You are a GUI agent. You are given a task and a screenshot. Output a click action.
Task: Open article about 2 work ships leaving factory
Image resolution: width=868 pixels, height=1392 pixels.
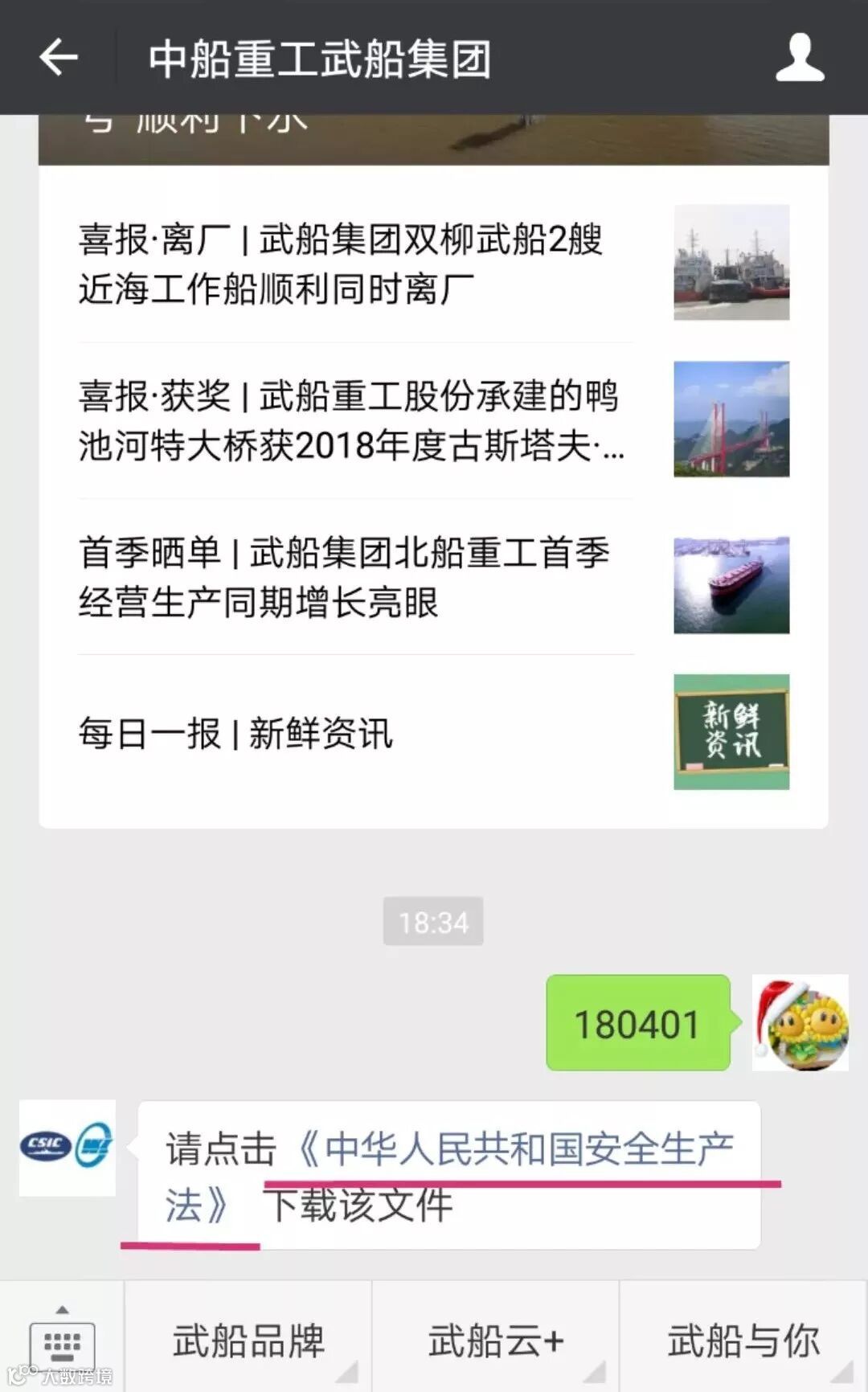[x=354, y=264]
